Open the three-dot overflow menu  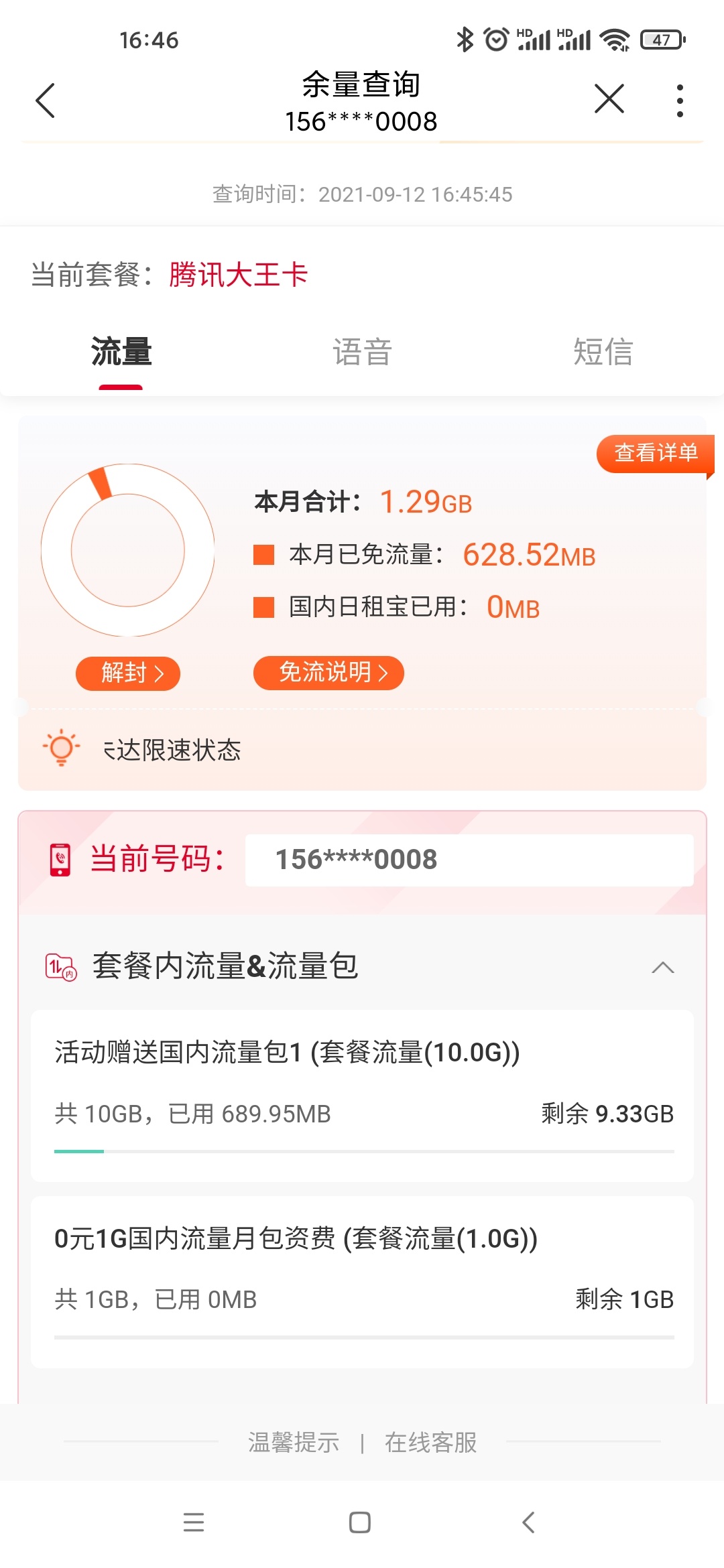pos(680,101)
